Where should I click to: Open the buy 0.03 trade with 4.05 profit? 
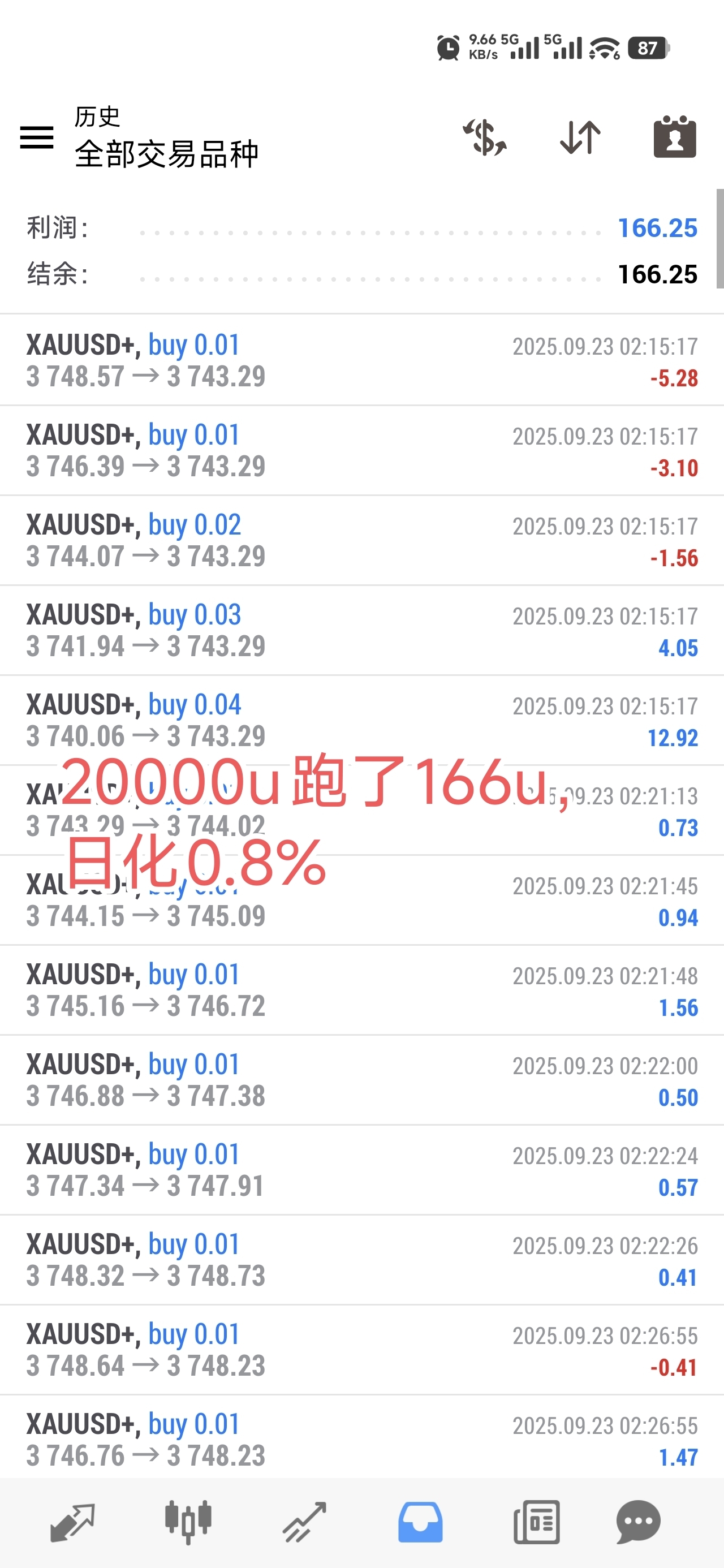pyautogui.click(x=361, y=631)
